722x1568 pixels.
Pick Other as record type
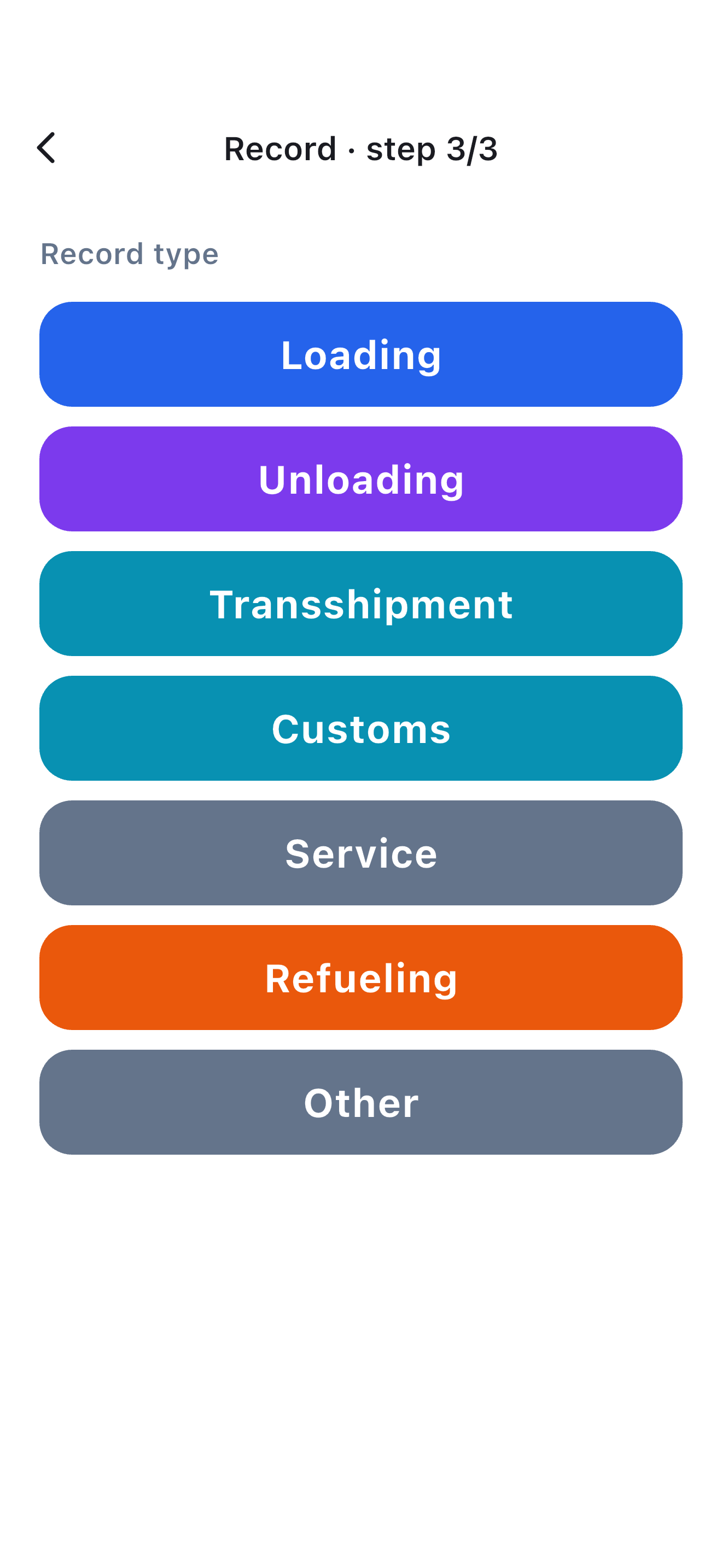tap(361, 1102)
